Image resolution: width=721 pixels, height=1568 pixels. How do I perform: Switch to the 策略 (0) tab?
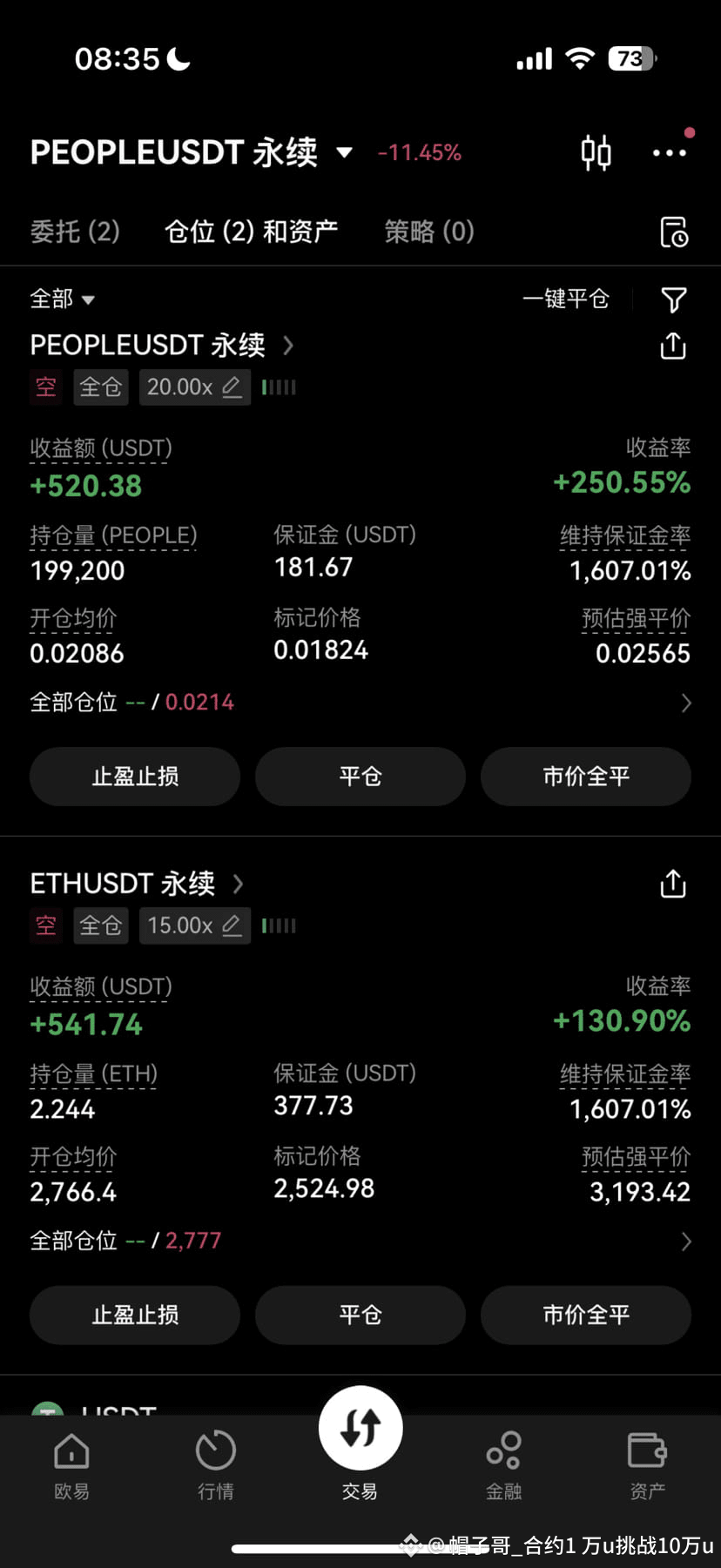[x=429, y=232]
